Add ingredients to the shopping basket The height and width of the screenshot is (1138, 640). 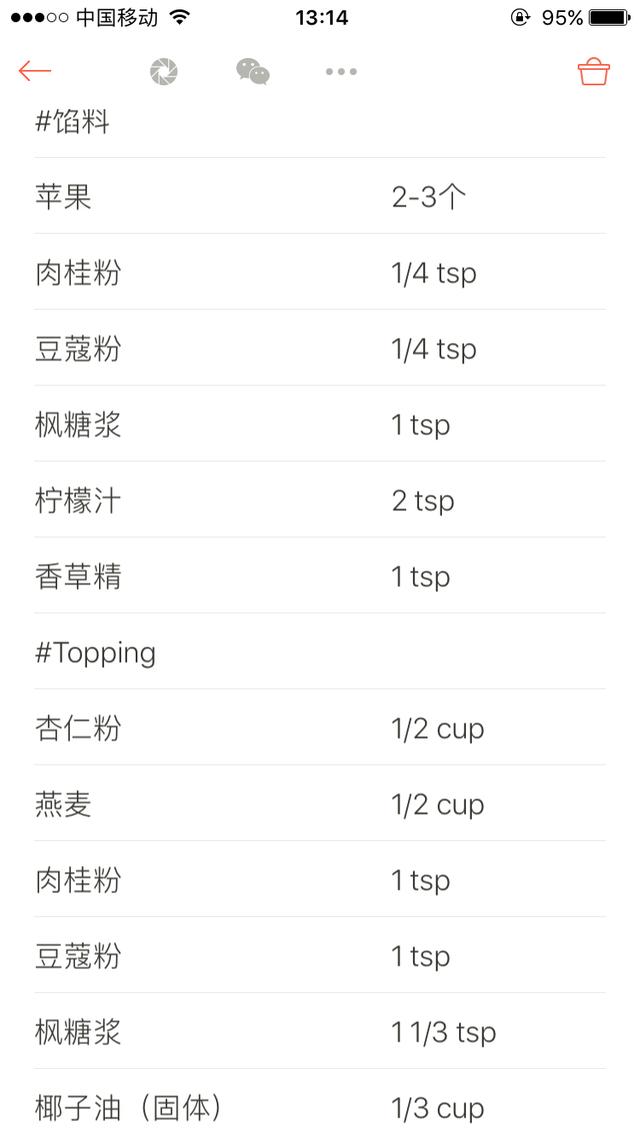coord(593,72)
